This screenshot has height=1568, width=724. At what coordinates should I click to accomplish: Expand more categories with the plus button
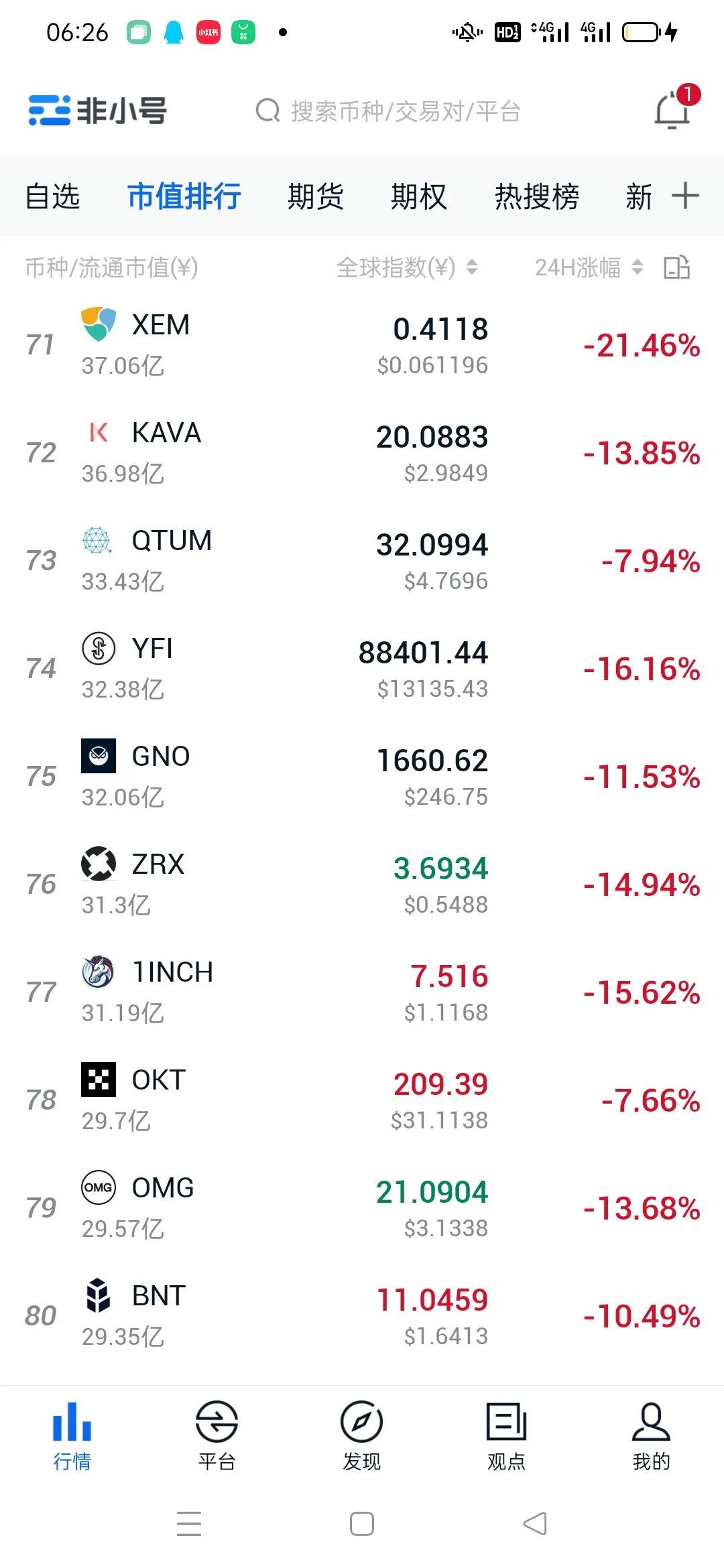[x=686, y=196]
